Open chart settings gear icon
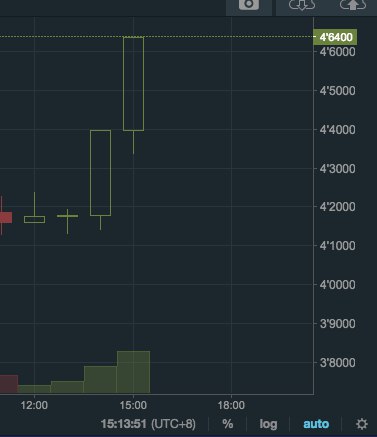This screenshot has height=437, width=377. tap(362, 424)
